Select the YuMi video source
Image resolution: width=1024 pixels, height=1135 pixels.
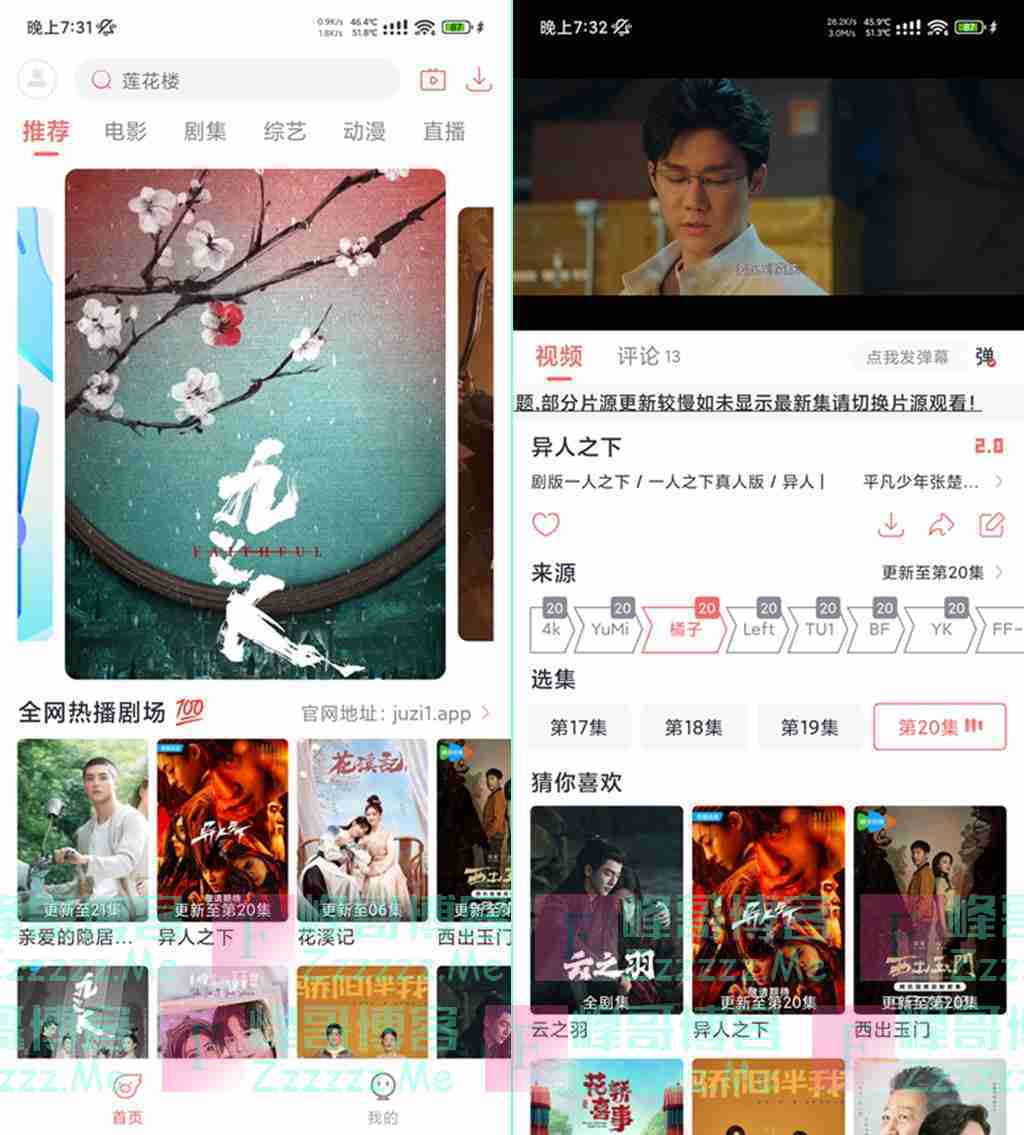610,629
